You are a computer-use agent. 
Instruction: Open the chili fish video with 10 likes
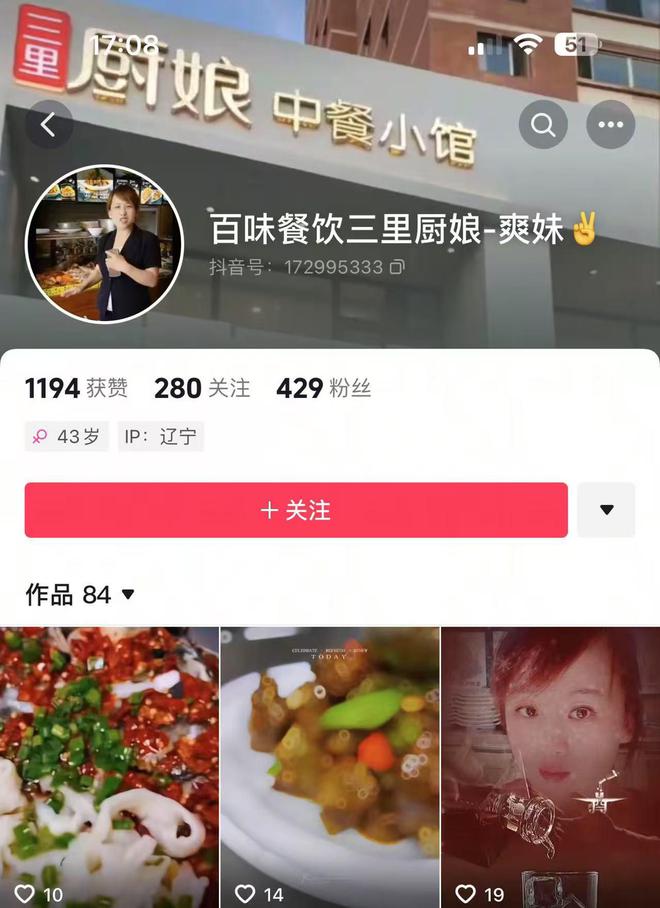click(x=109, y=767)
